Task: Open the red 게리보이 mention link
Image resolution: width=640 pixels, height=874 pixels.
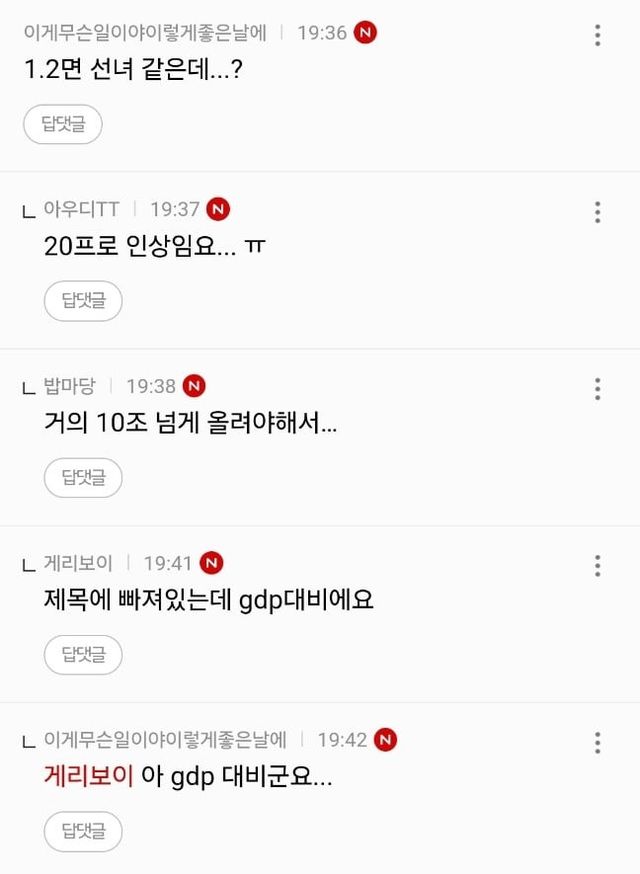Action: tap(89, 777)
